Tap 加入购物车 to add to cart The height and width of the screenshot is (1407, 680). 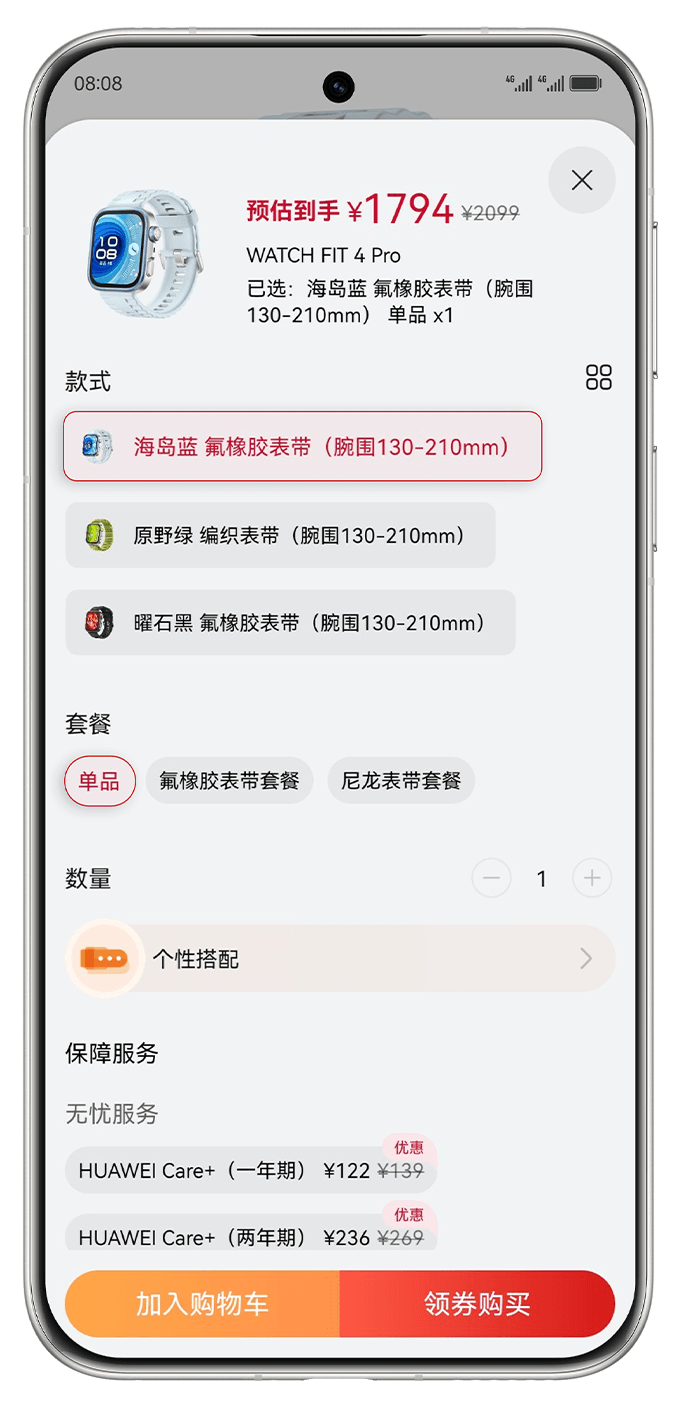coord(202,1304)
